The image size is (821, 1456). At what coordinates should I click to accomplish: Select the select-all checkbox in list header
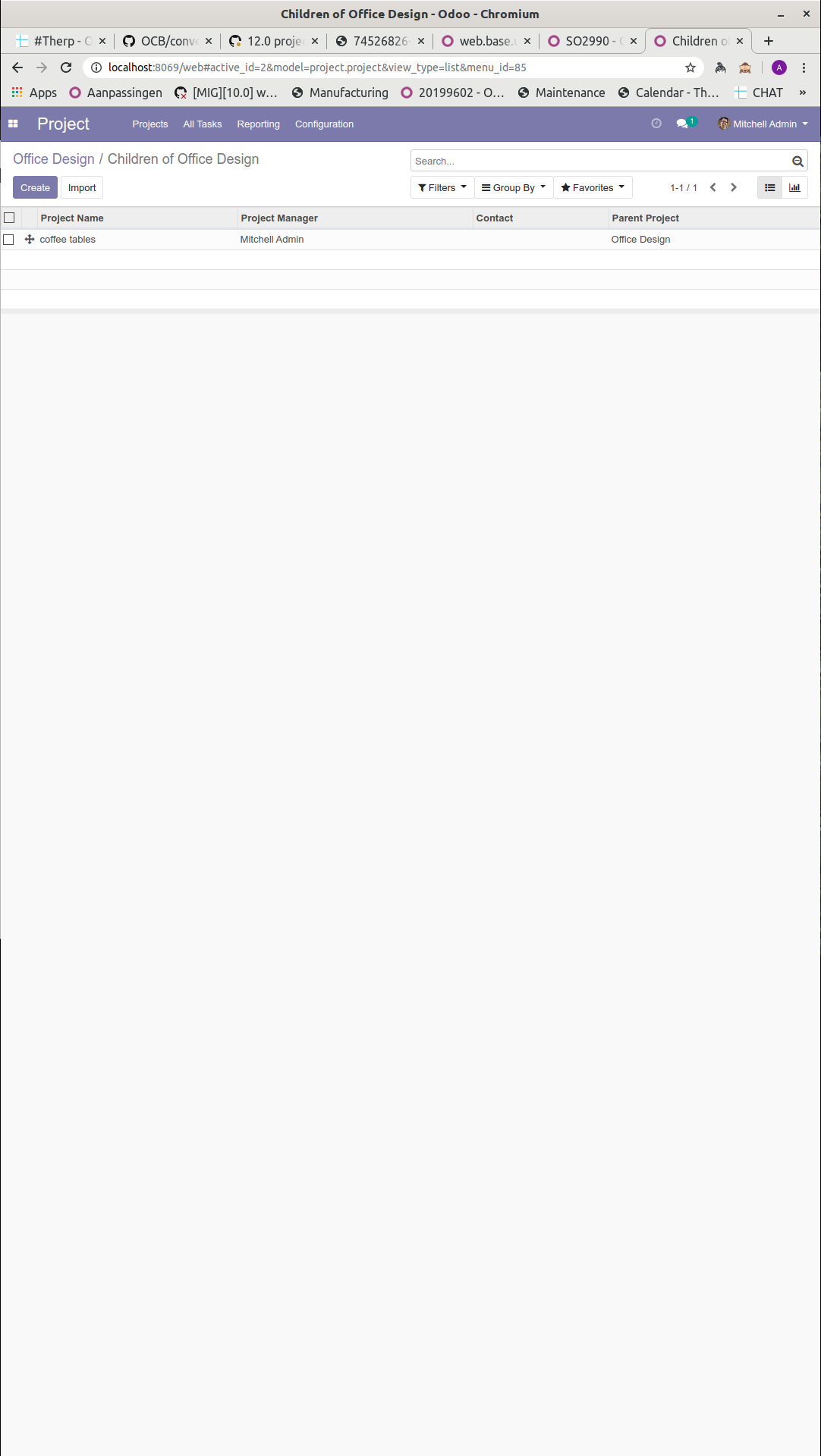click(9, 217)
